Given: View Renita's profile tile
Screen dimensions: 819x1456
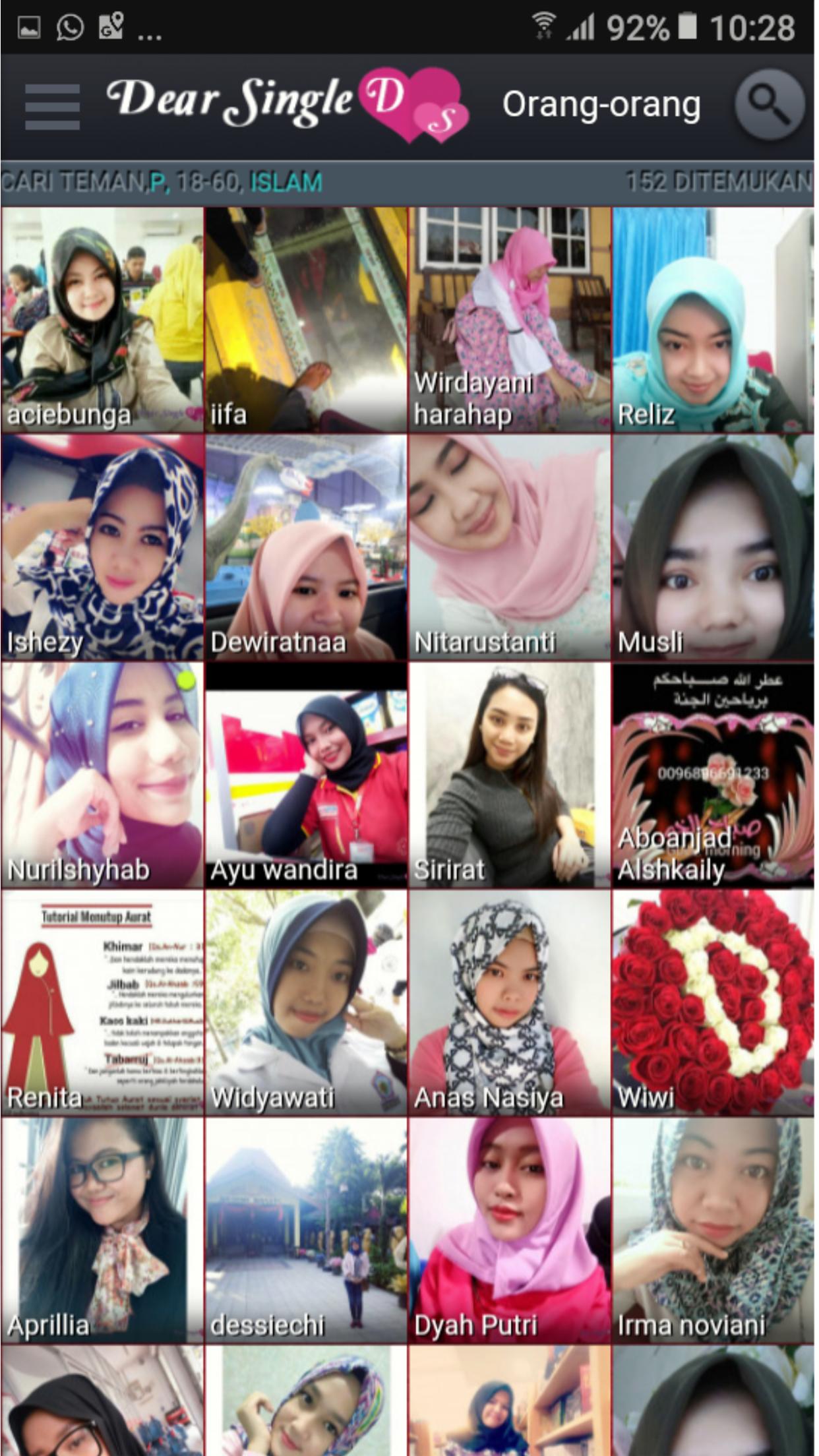Looking at the screenshot, I should click(102, 1002).
